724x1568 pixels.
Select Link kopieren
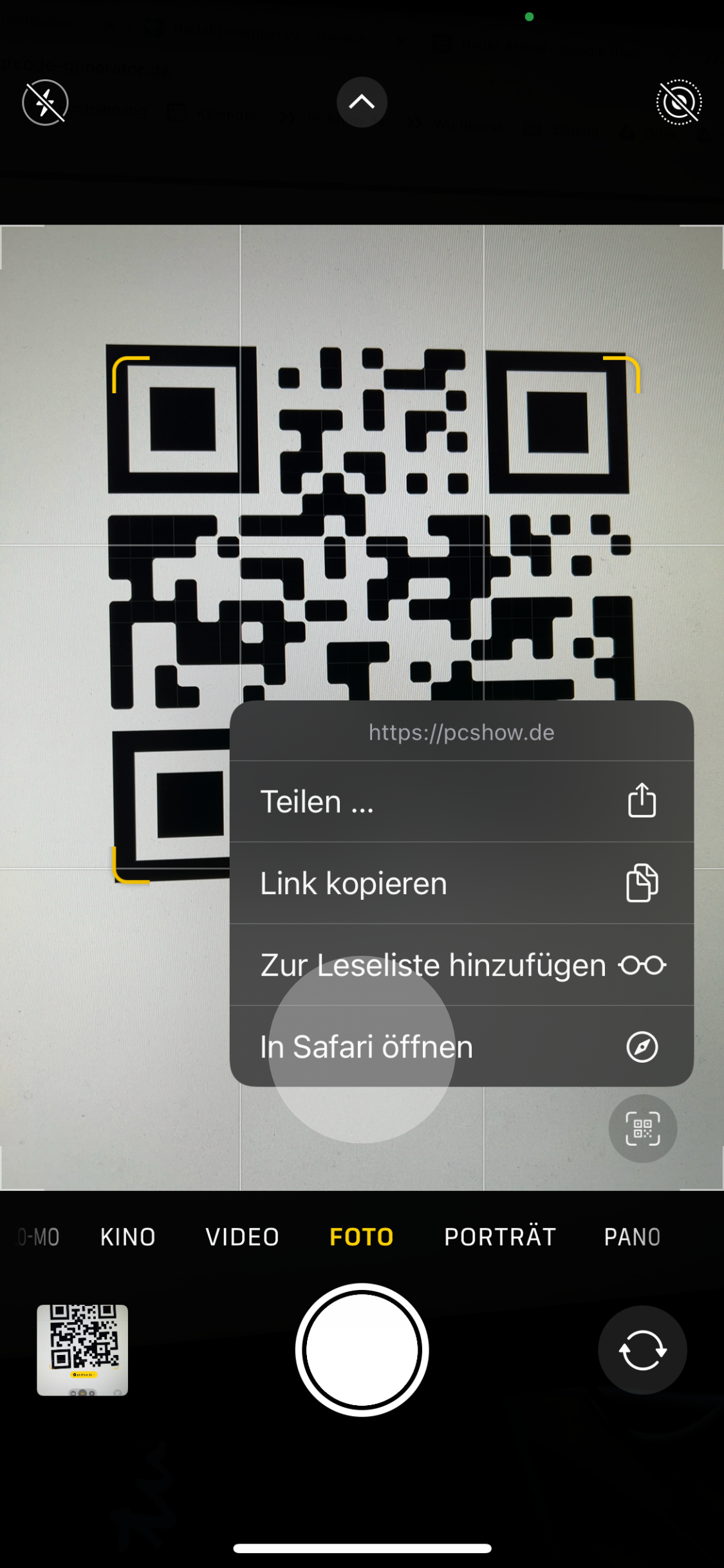pos(352,882)
